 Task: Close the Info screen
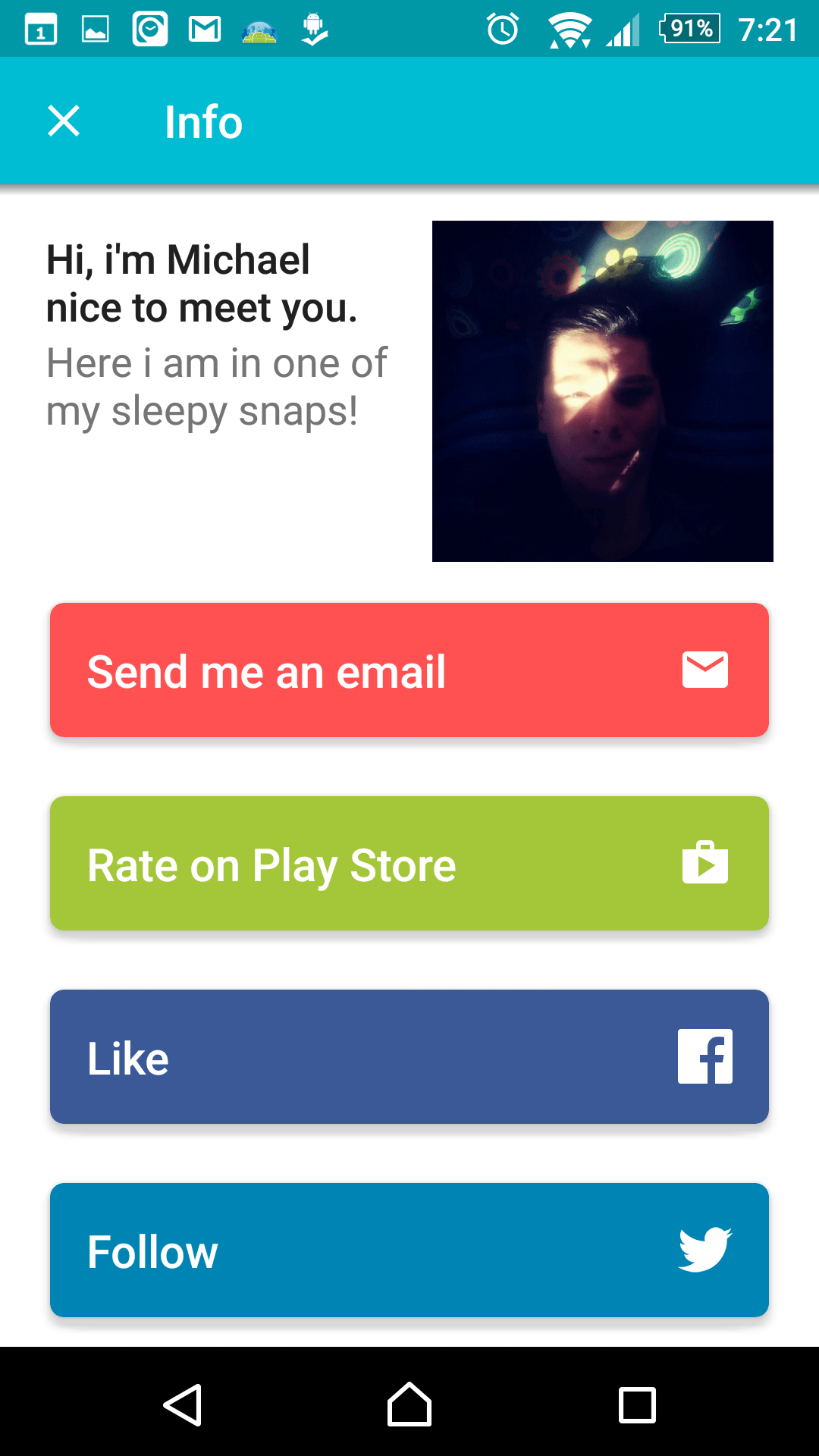point(64,121)
